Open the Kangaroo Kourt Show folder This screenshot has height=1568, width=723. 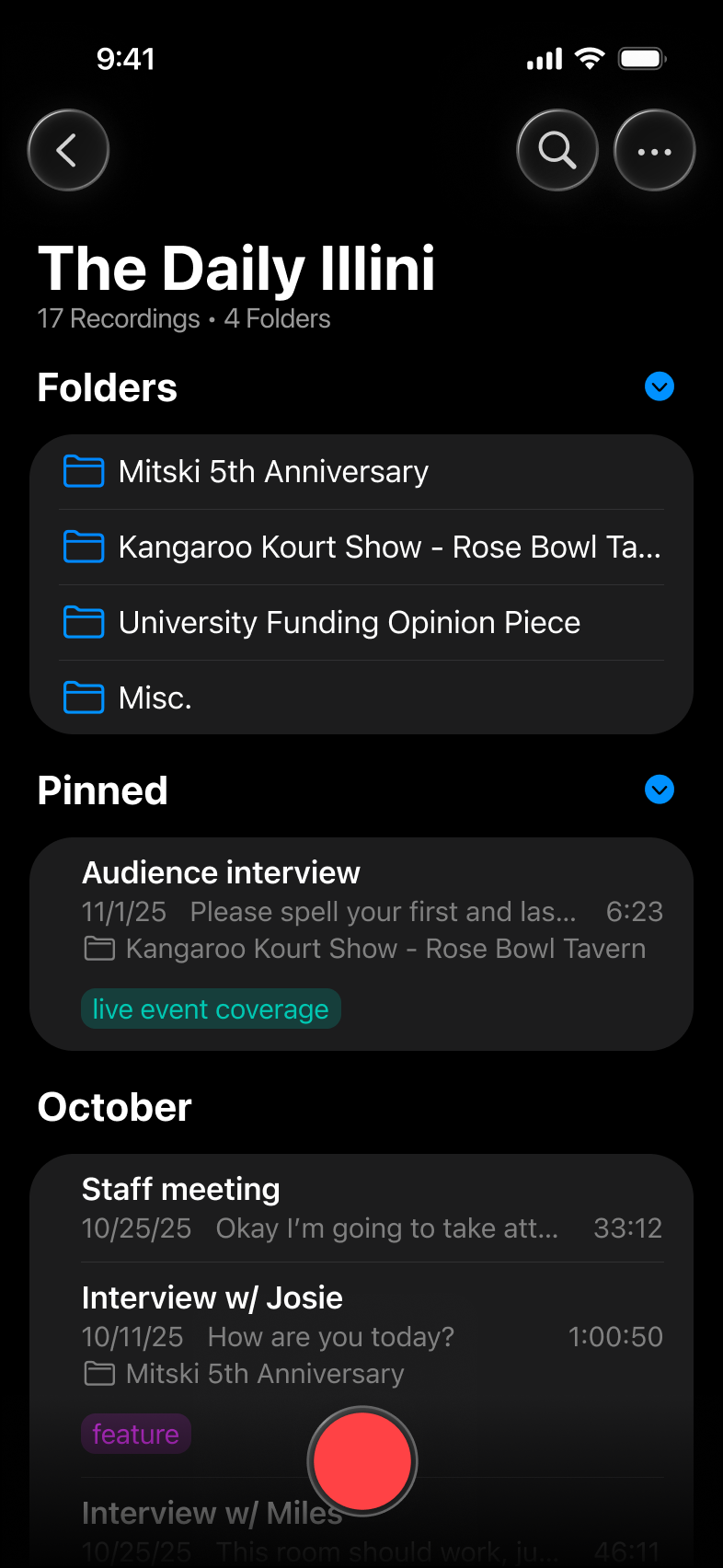pos(361,548)
